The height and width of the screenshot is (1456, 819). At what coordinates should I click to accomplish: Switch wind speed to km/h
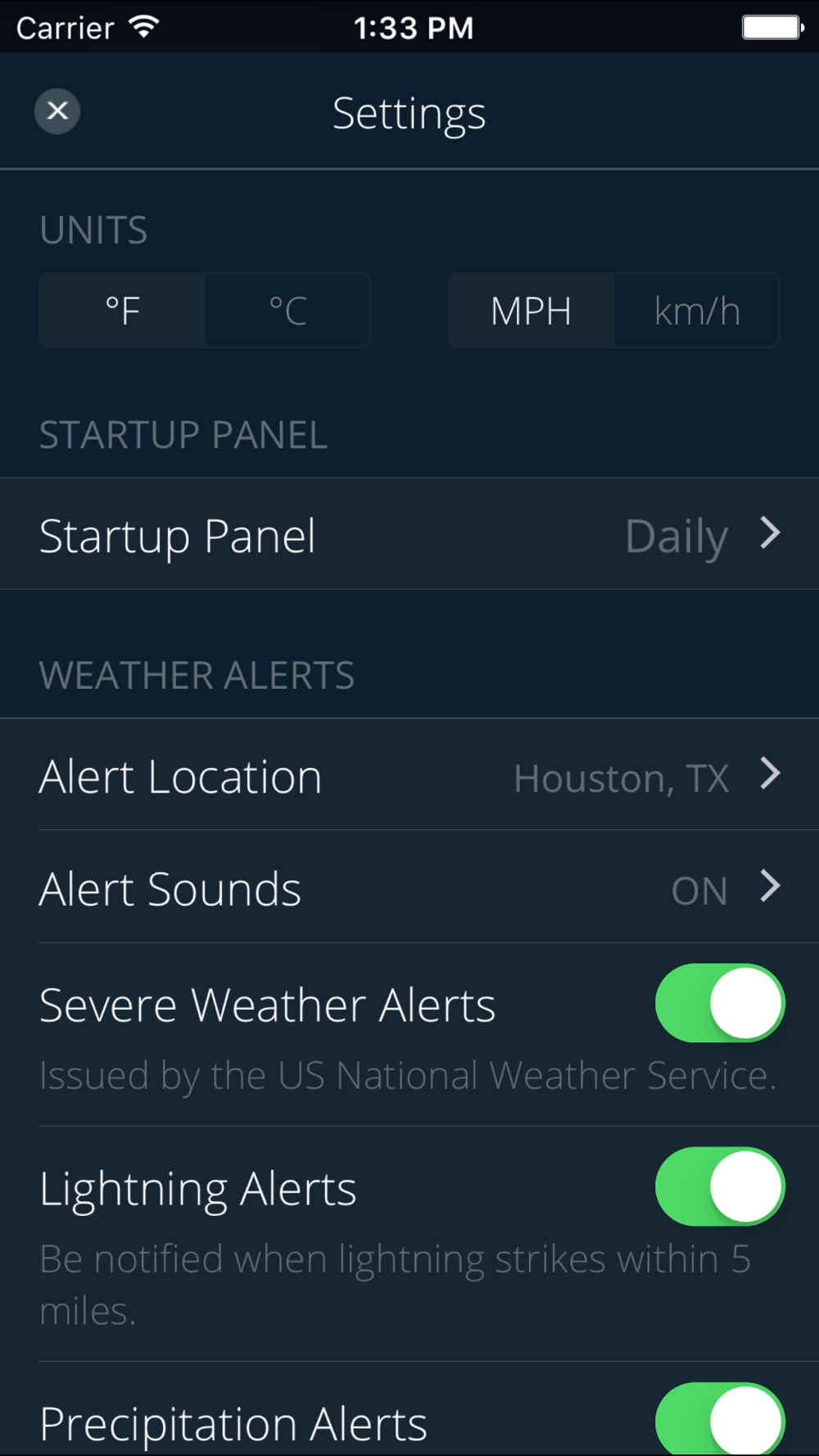point(697,310)
